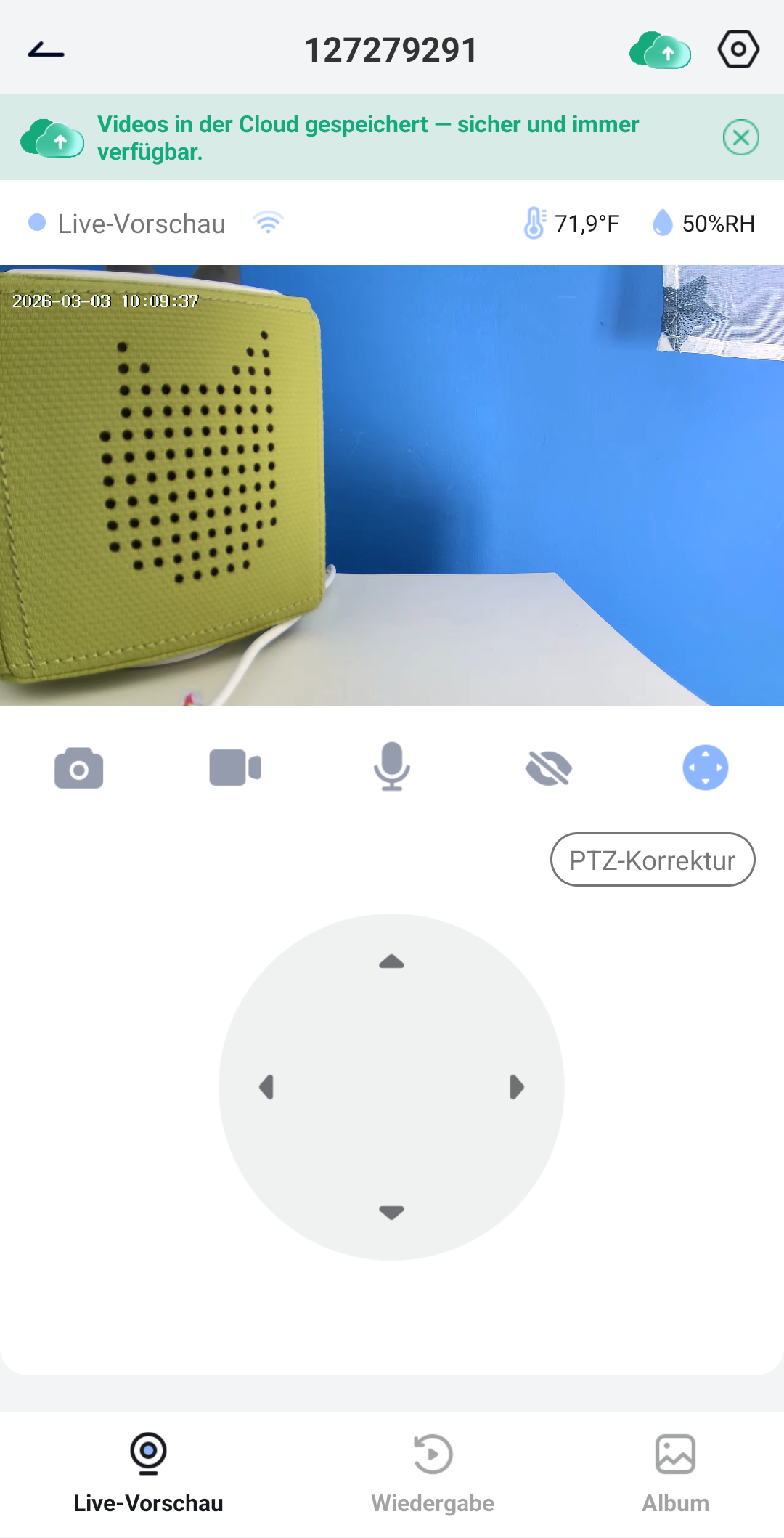Toggle the PTZ direction control icon
This screenshot has height=1538, width=784.
[705, 768]
